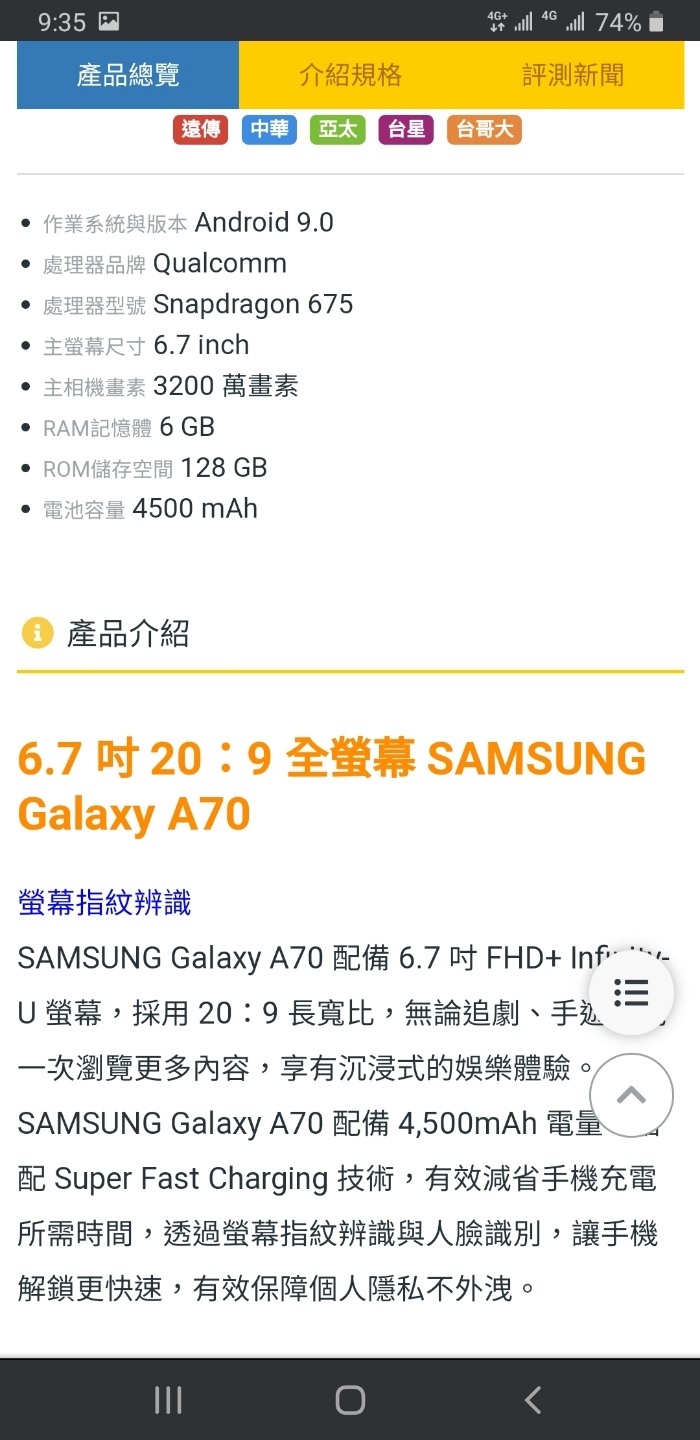This screenshot has height=1440, width=700.
Task: Go back using the system back button
Action: (x=532, y=1400)
